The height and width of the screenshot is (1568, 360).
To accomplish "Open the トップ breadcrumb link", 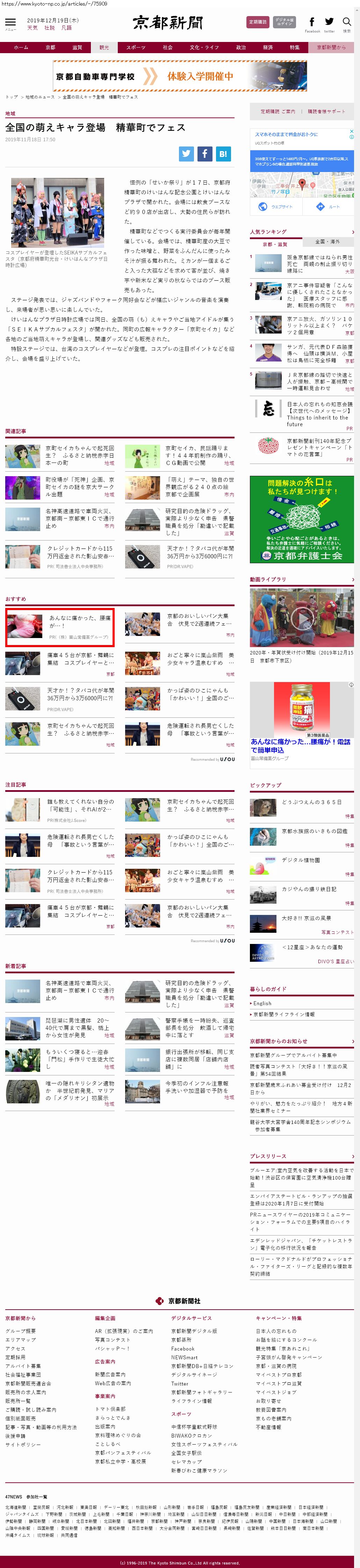I will click(x=12, y=97).
